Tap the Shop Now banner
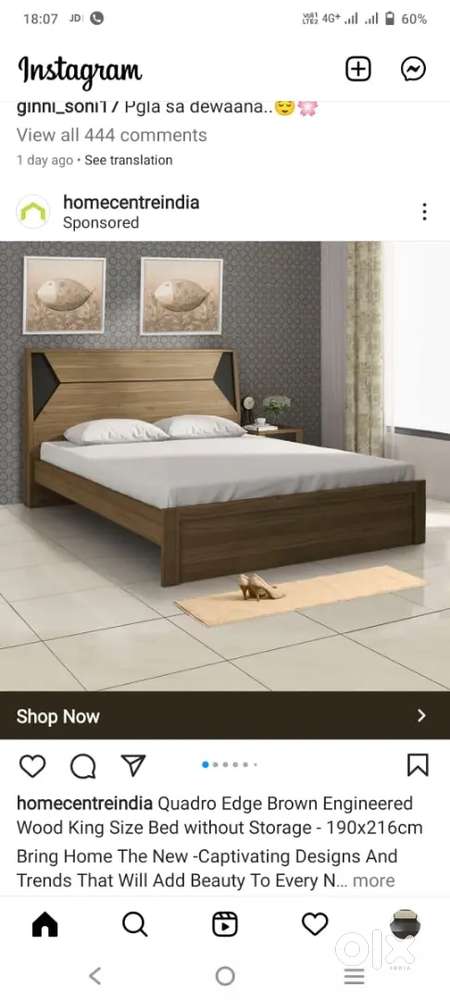450x1000 pixels. pos(225,716)
